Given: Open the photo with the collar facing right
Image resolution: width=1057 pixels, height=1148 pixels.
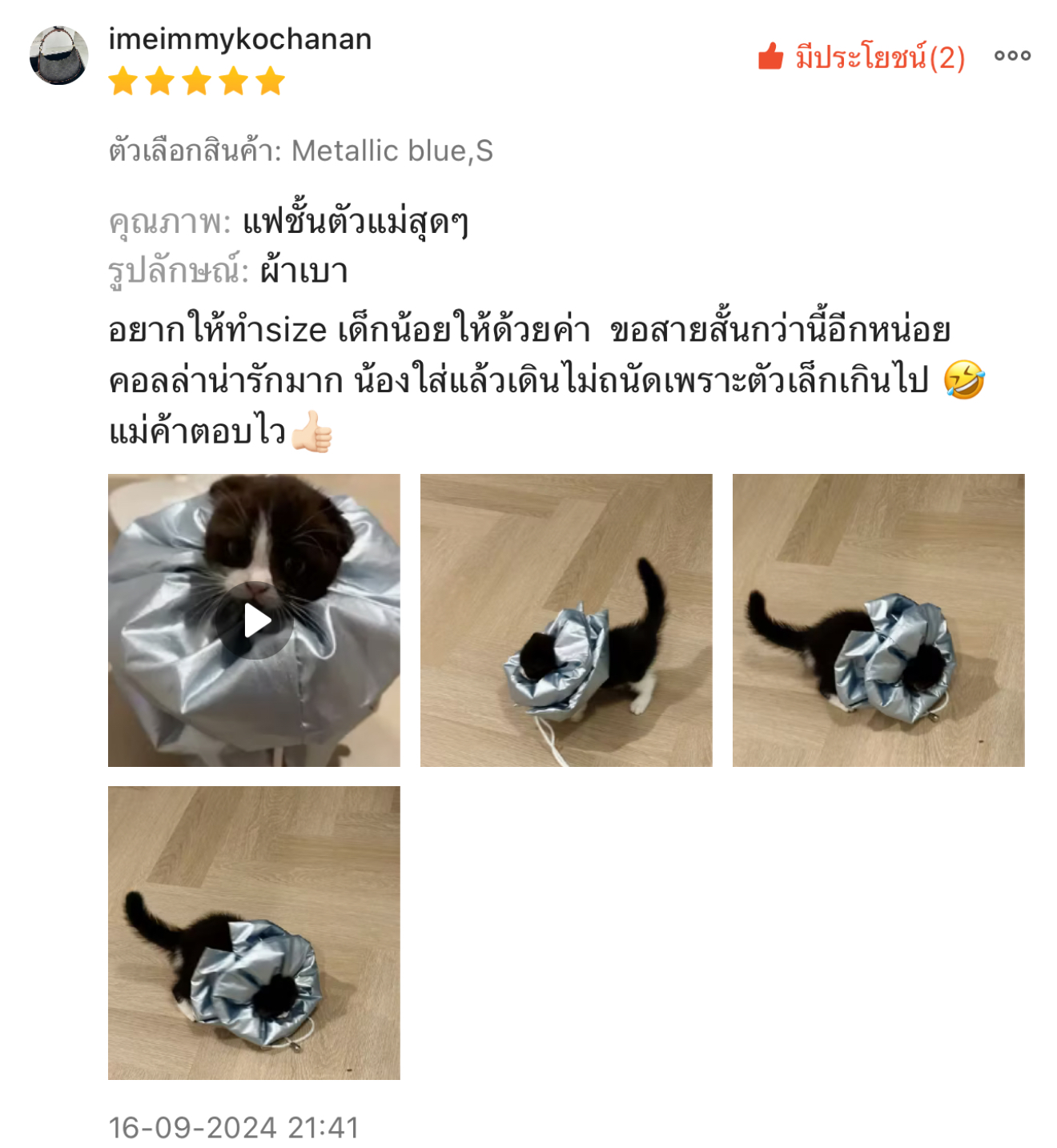Looking at the screenshot, I should click(878, 620).
